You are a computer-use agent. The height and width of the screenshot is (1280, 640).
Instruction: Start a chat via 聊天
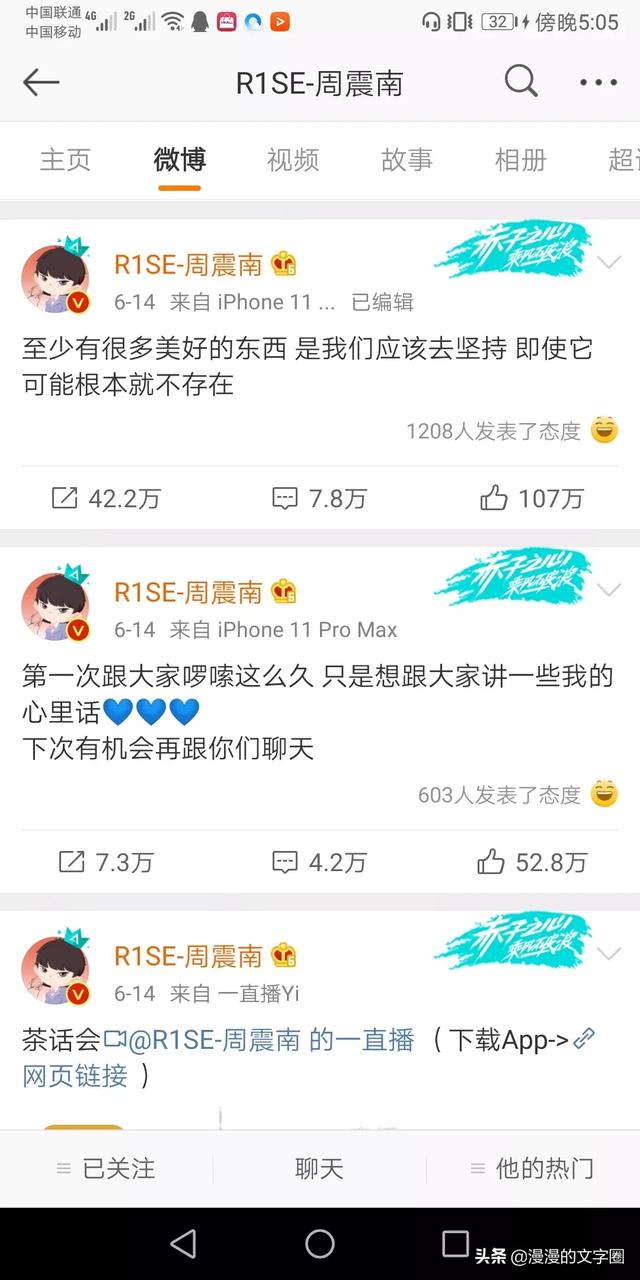pyautogui.click(x=319, y=1168)
